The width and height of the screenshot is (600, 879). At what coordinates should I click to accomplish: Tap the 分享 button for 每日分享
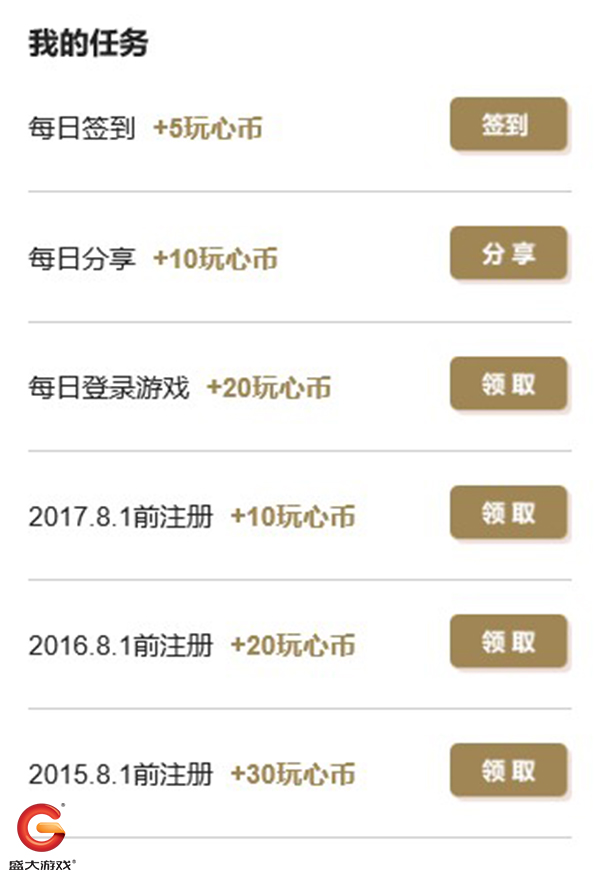[x=508, y=254]
